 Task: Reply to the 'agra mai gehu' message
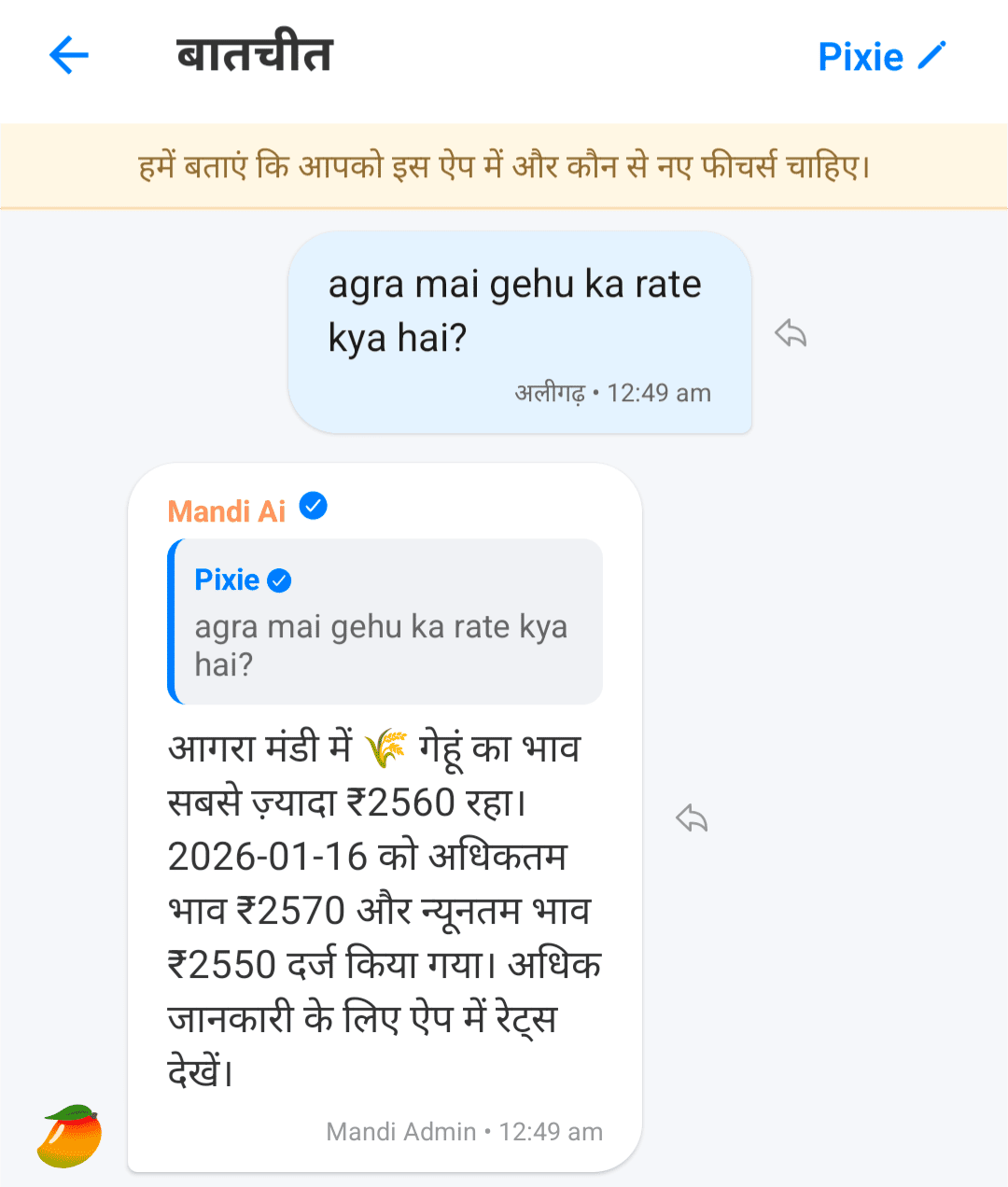coord(791,333)
